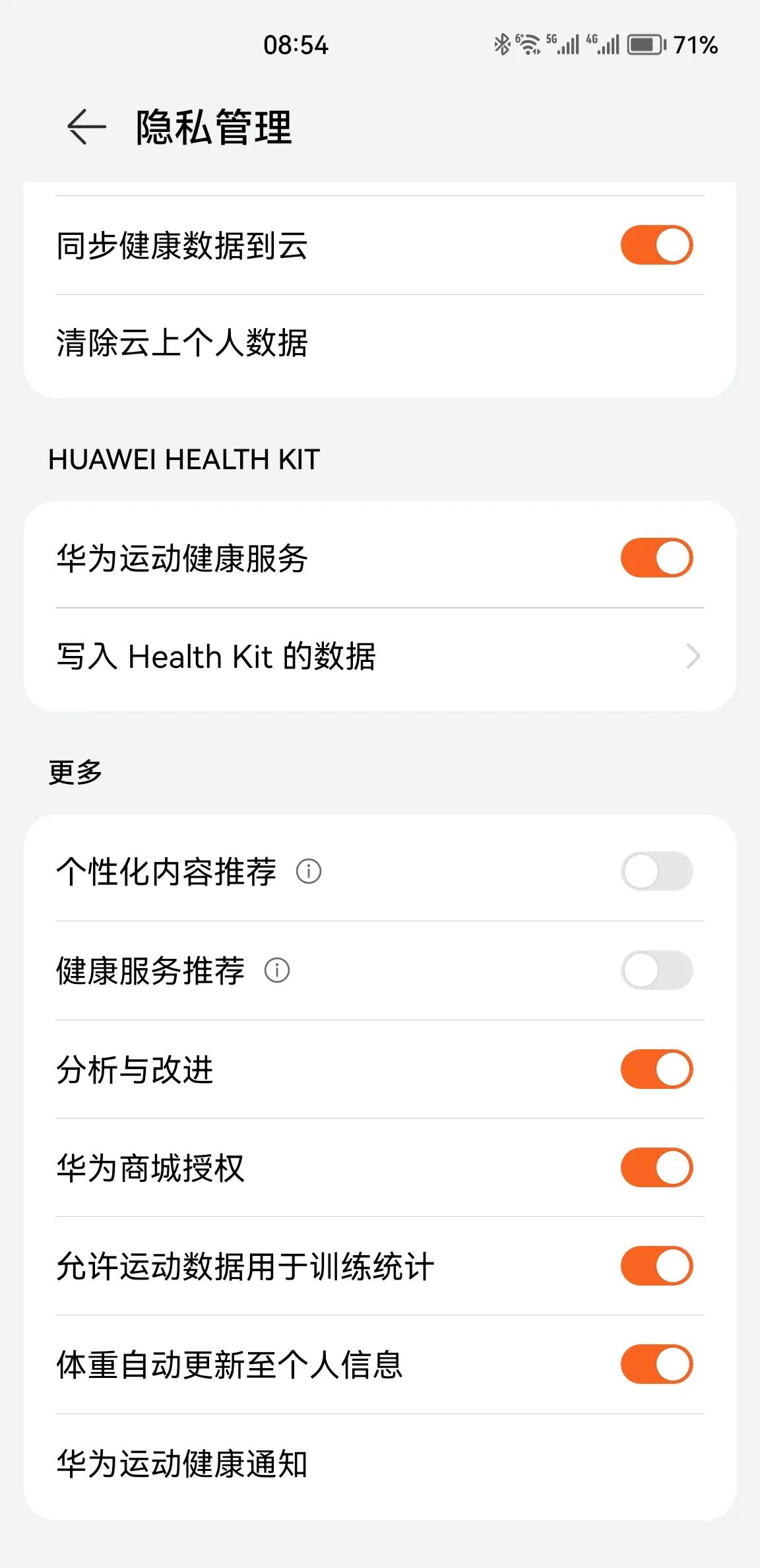The image size is (760, 1568).
Task: Switch off 体重自动更新至个人信息
Action: pyautogui.click(x=656, y=1364)
